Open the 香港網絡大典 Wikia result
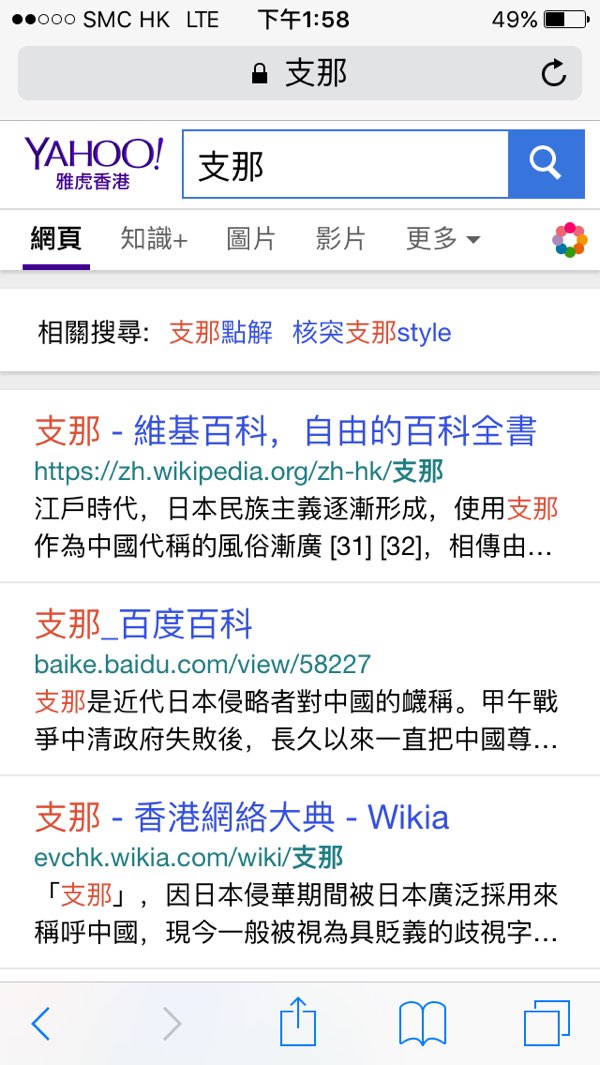 click(x=242, y=817)
